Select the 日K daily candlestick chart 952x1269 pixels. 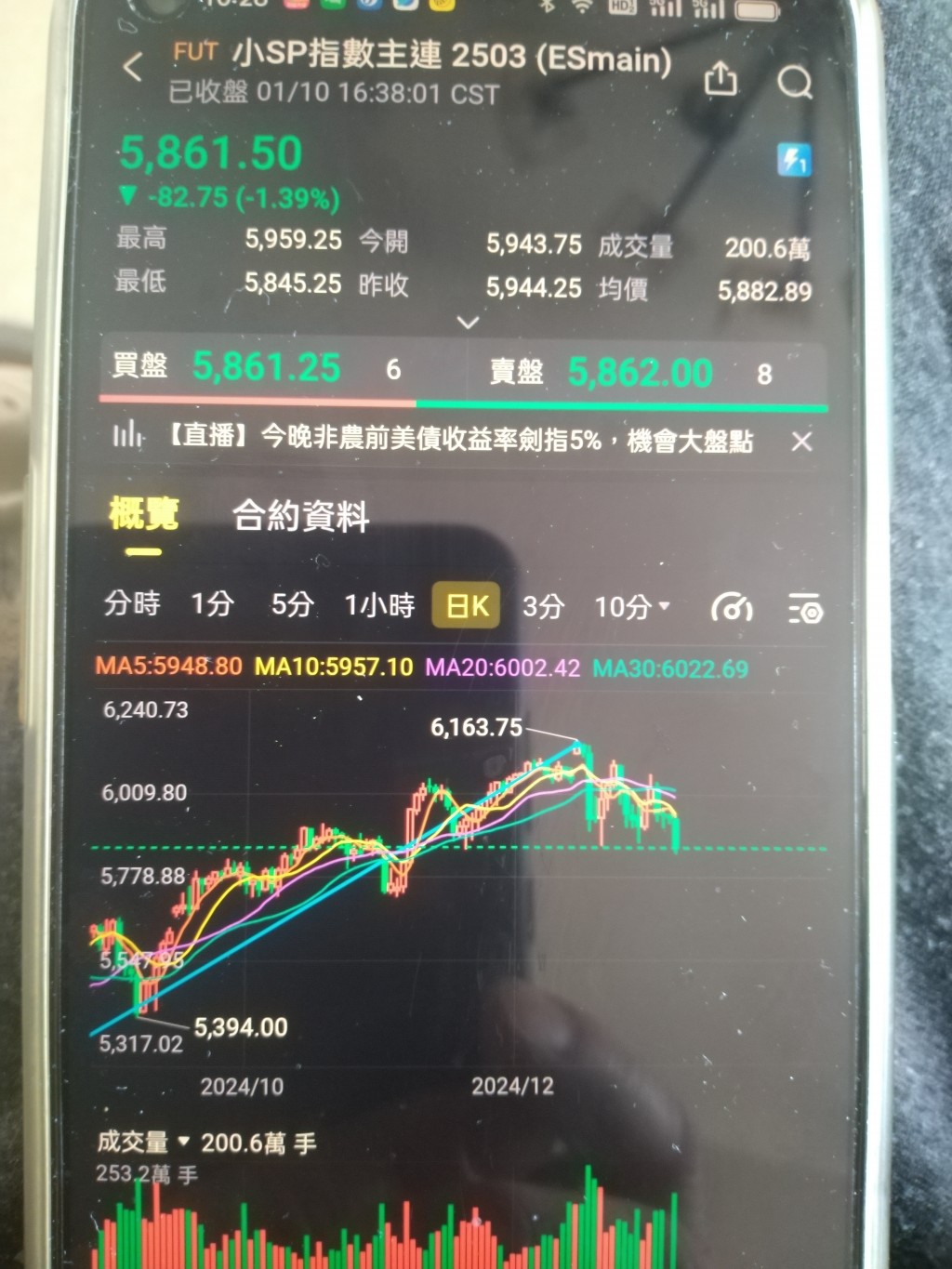point(467,606)
